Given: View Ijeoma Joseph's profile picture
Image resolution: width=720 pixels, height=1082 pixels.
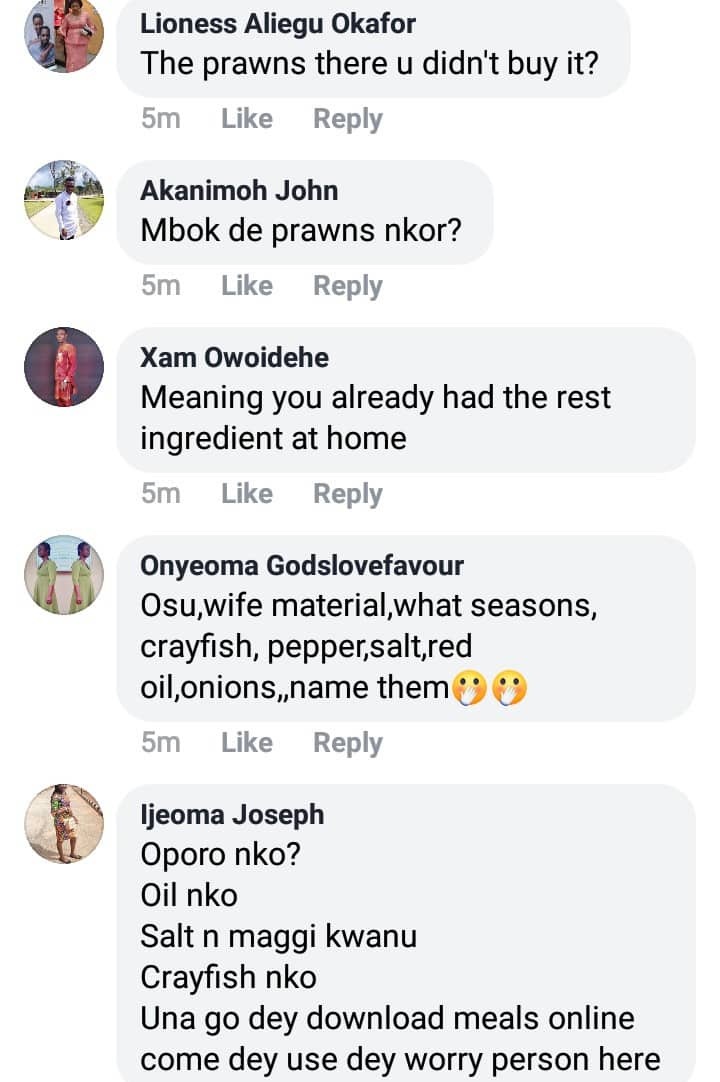Looking at the screenshot, I should point(64,824).
